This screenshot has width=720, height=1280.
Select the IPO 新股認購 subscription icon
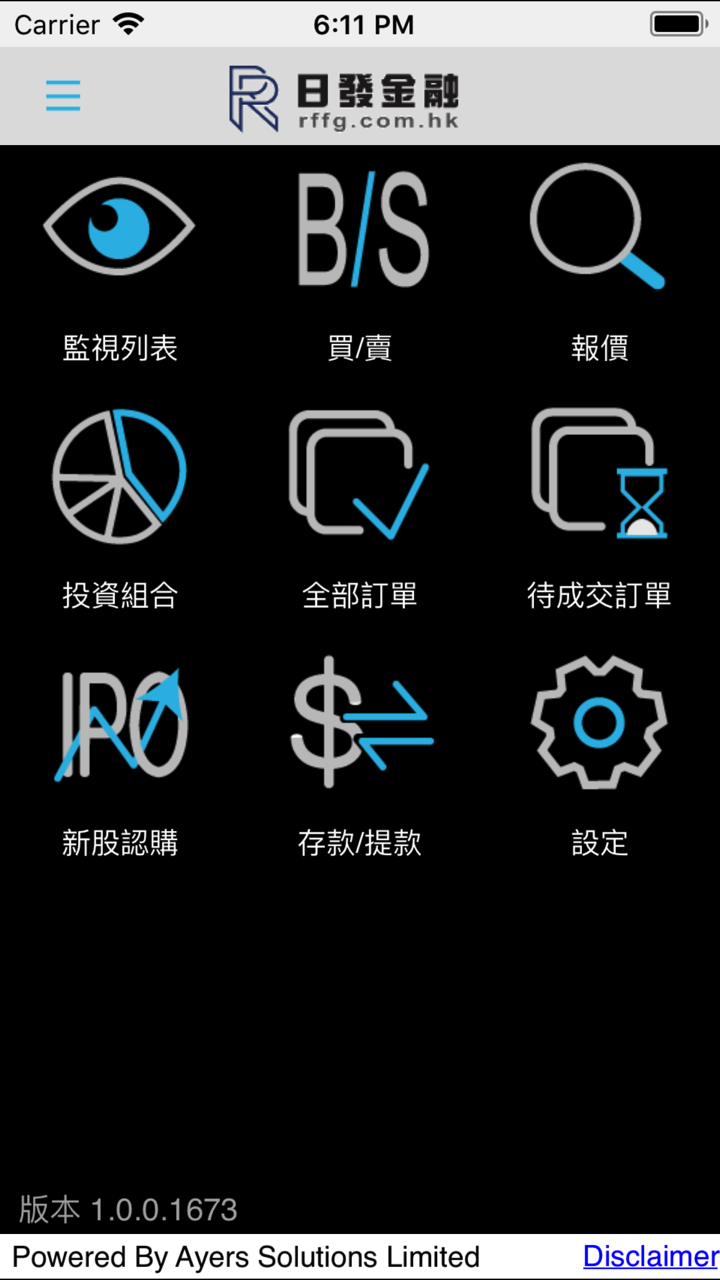point(119,722)
